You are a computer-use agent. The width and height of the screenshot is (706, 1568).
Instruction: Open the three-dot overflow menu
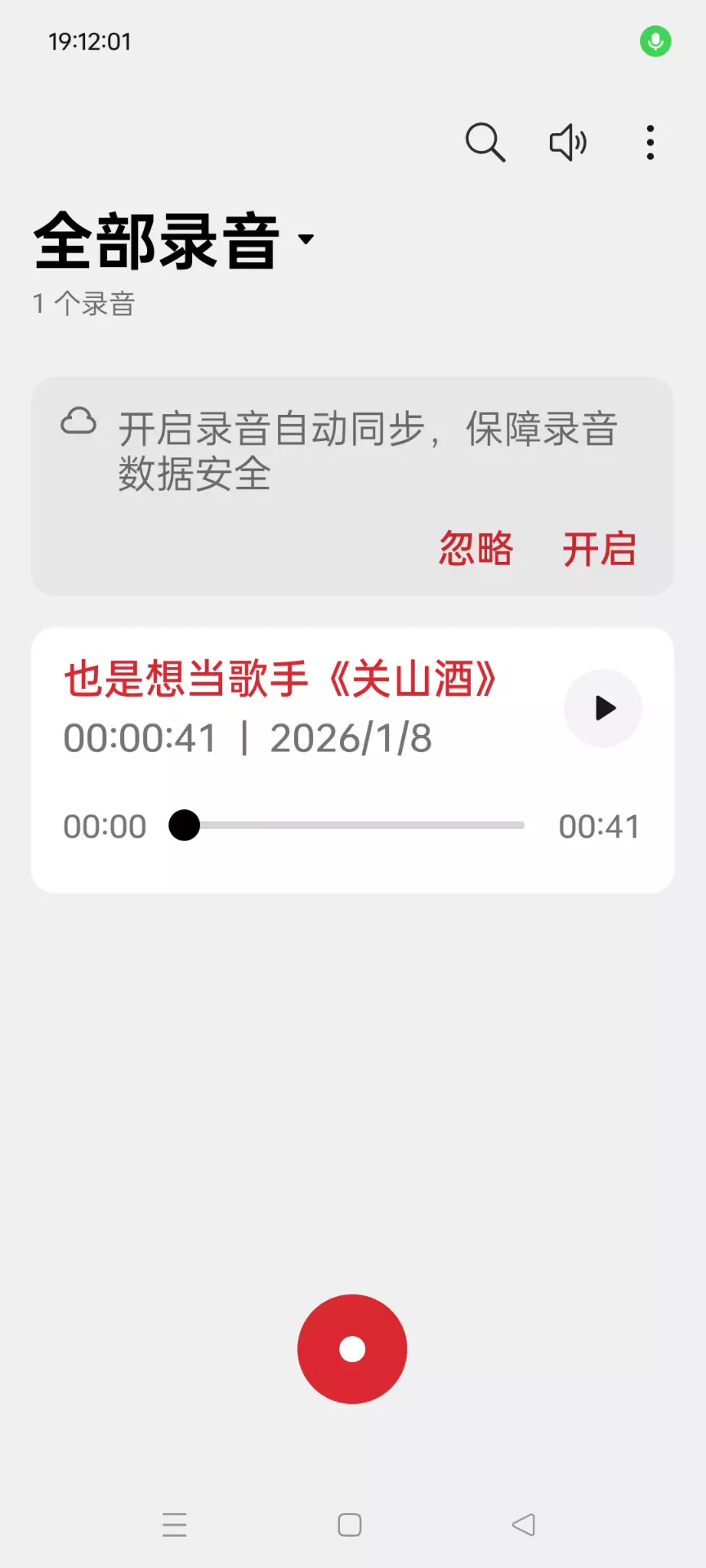[x=650, y=143]
